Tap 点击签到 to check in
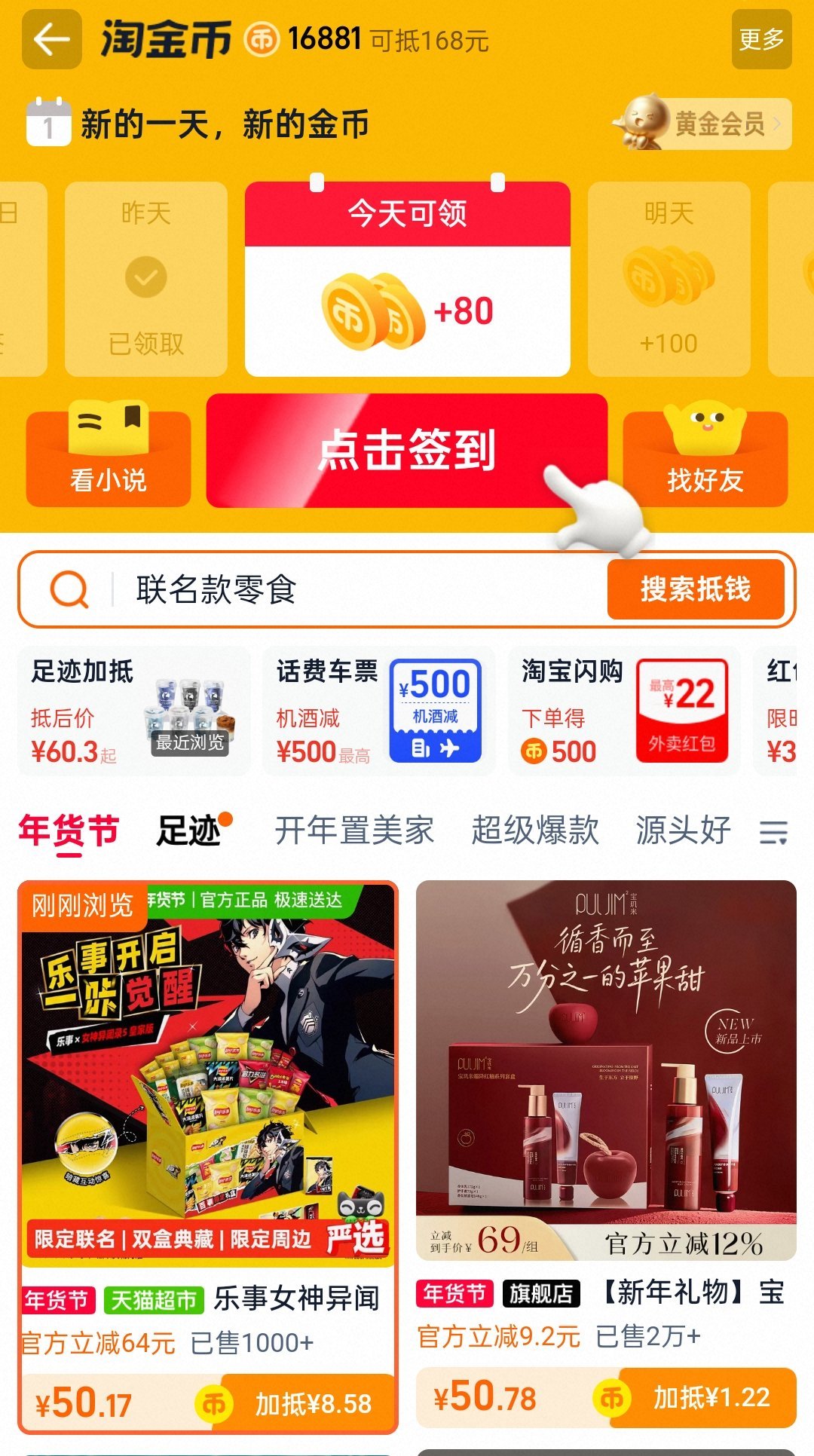Viewport: 814px width, 1456px height. pyautogui.click(x=406, y=451)
